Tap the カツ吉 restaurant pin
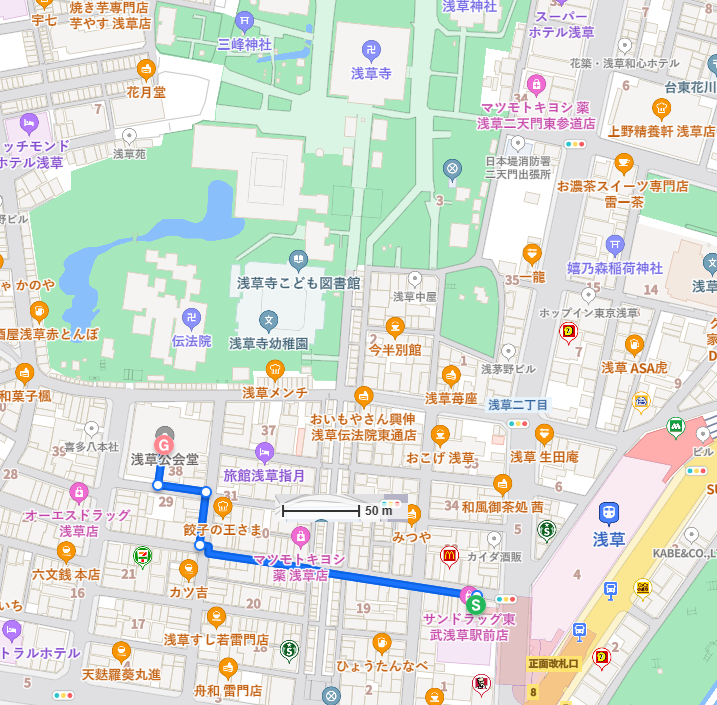This screenshot has height=705, width=717. tap(188, 570)
